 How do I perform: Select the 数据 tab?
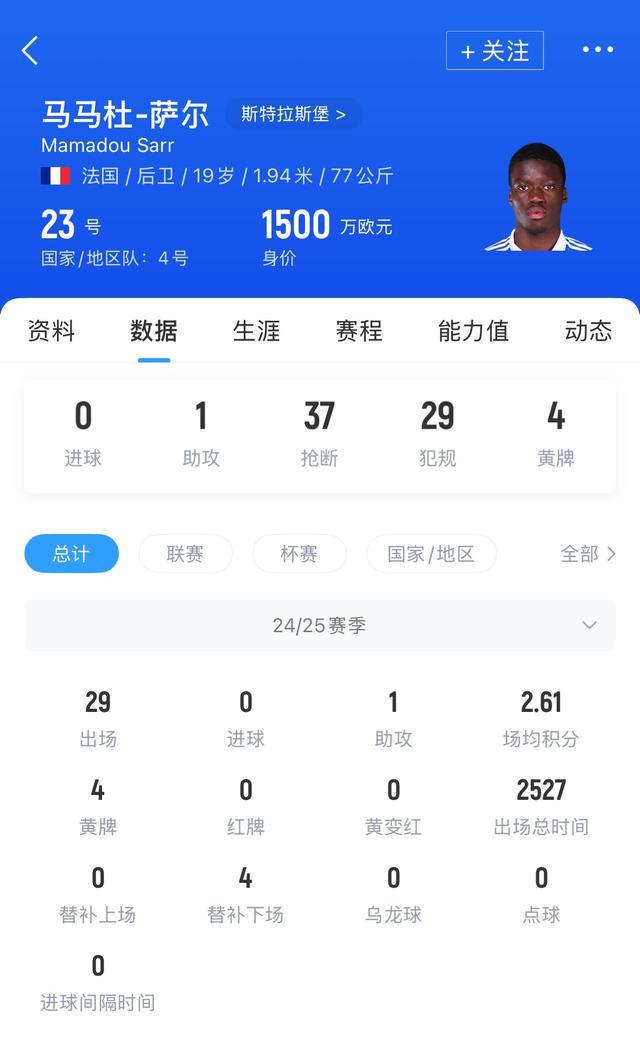pyautogui.click(x=154, y=331)
